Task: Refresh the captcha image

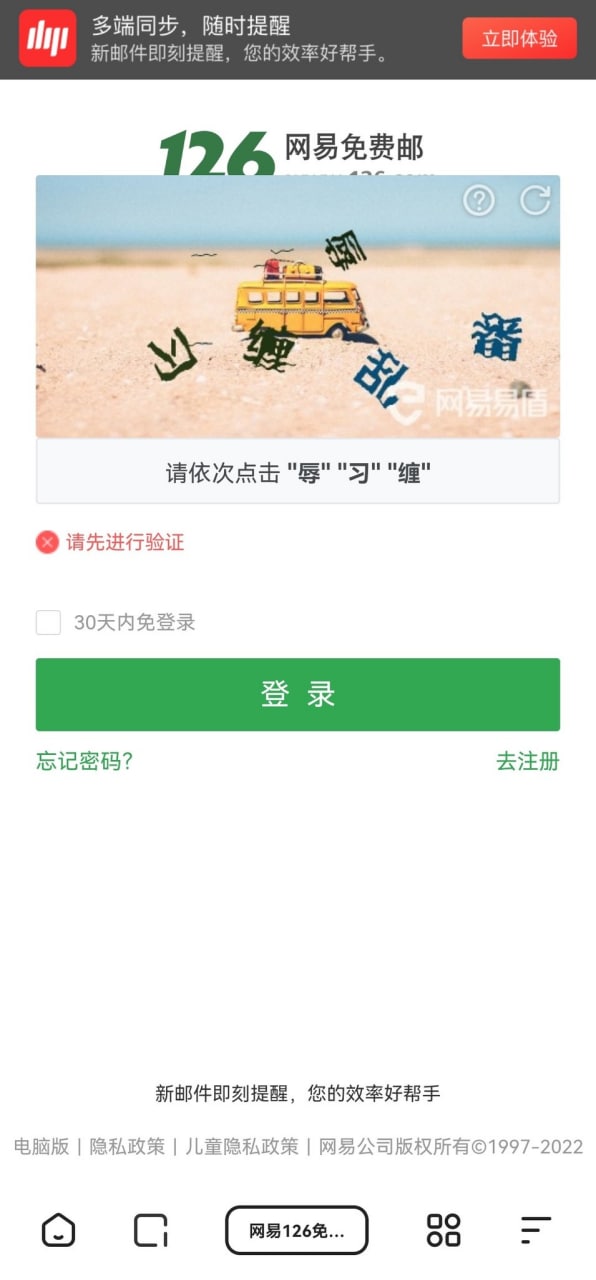Action: pos(535,201)
